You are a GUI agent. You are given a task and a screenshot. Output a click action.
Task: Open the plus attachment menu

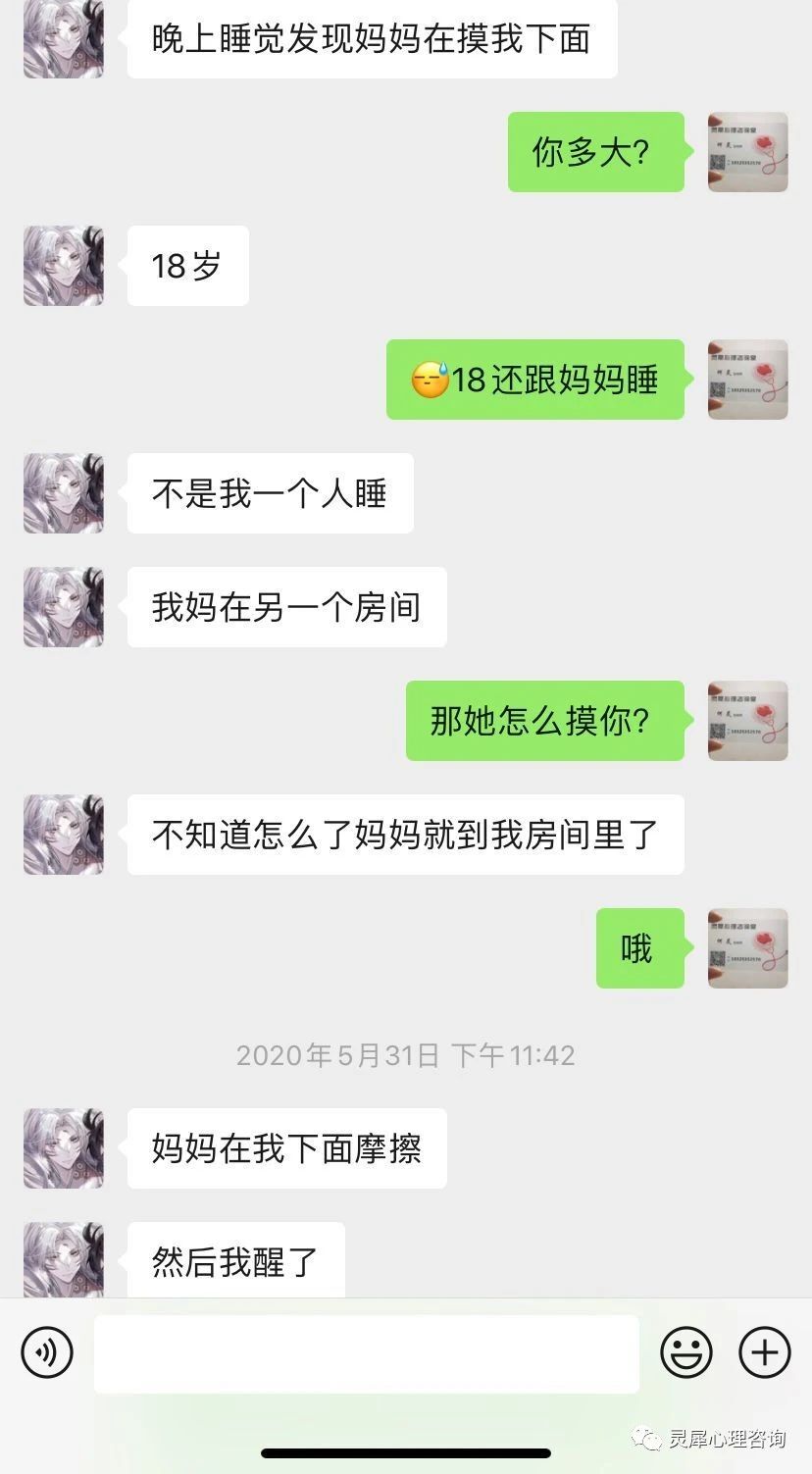[764, 1352]
